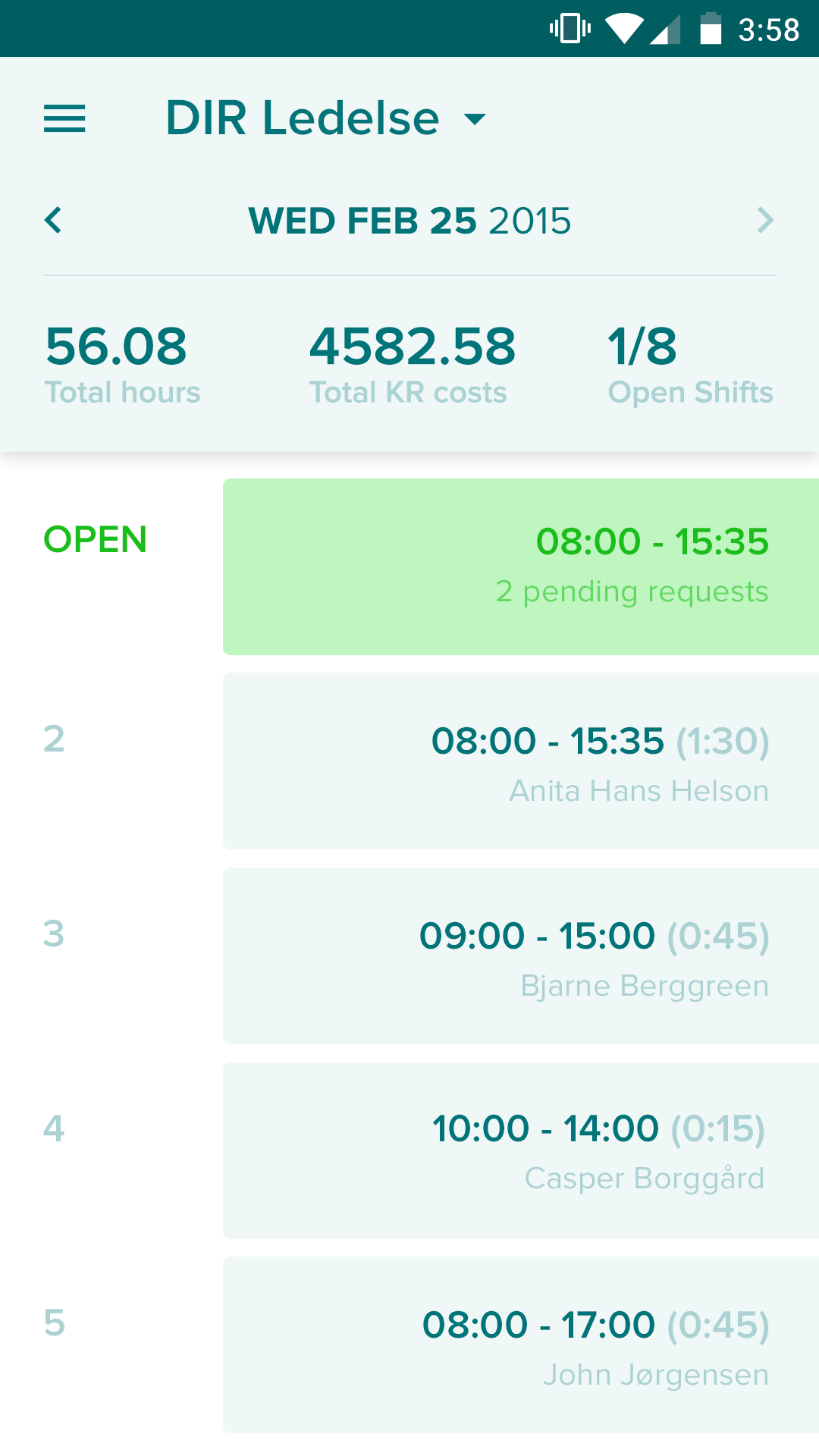Tap the Total KR costs figure
Viewport: 819px width, 1456px height.
(413, 362)
